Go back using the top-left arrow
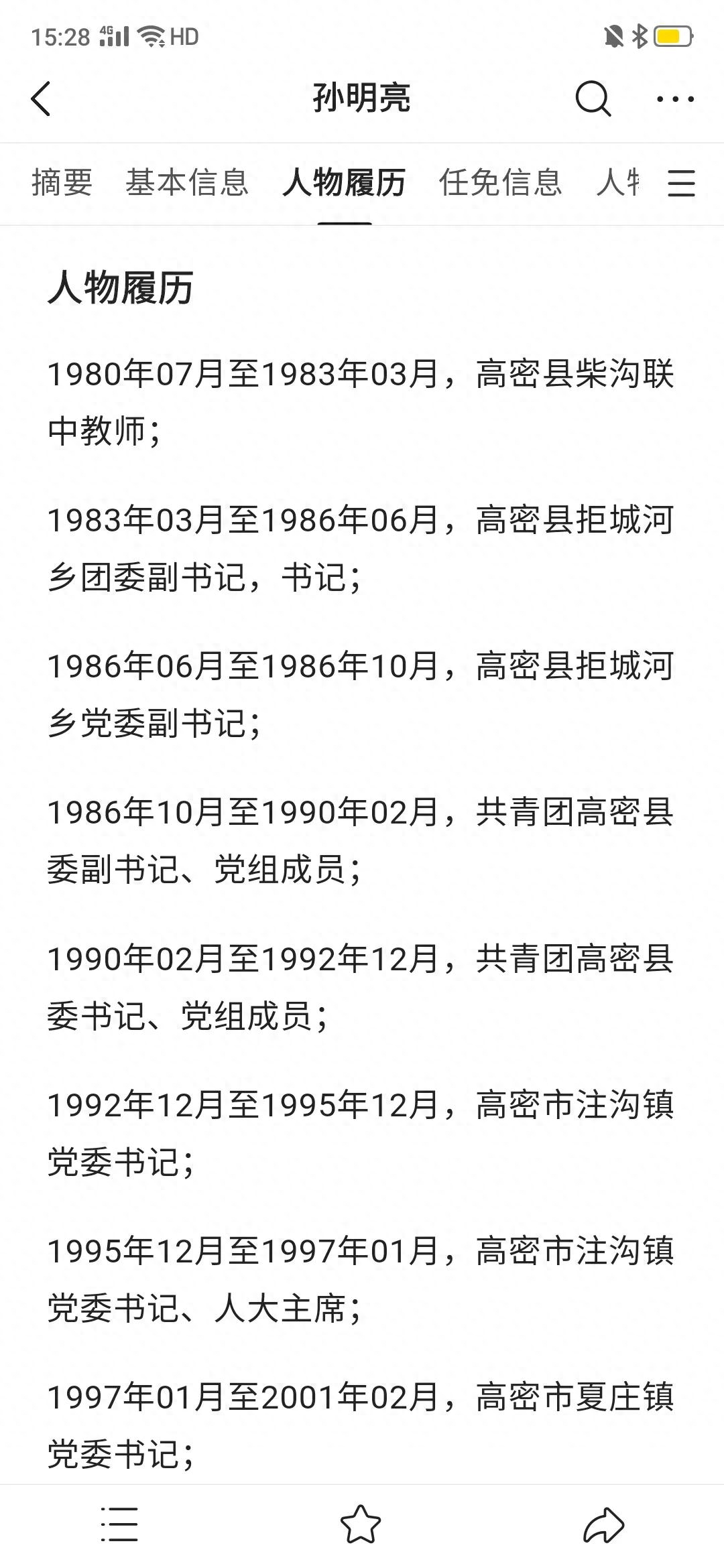Image resolution: width=724 pixels, height=1568 pixels. coord(41,99)
